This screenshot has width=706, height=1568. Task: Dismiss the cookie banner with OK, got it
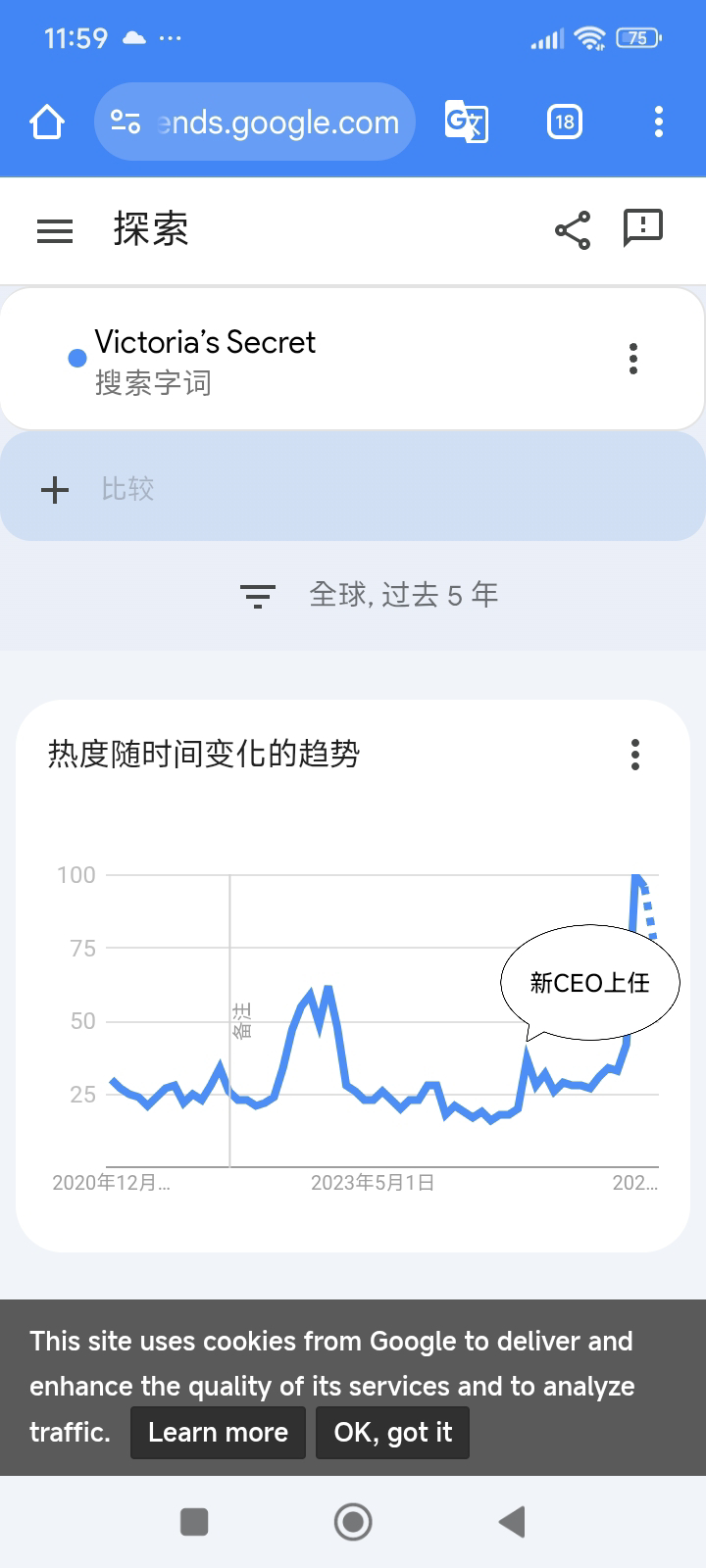point(392,1433)
